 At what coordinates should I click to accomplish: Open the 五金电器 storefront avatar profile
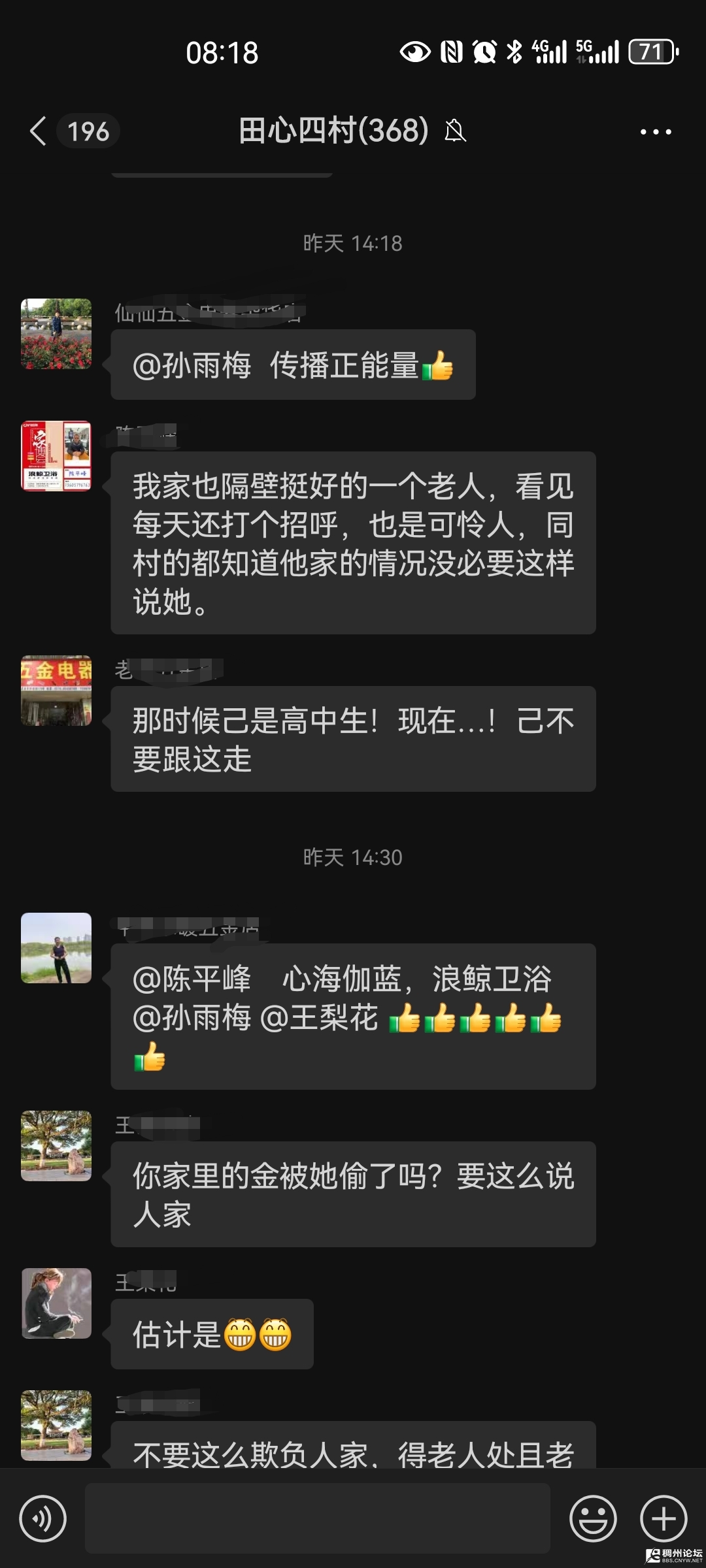click(56, 691)
